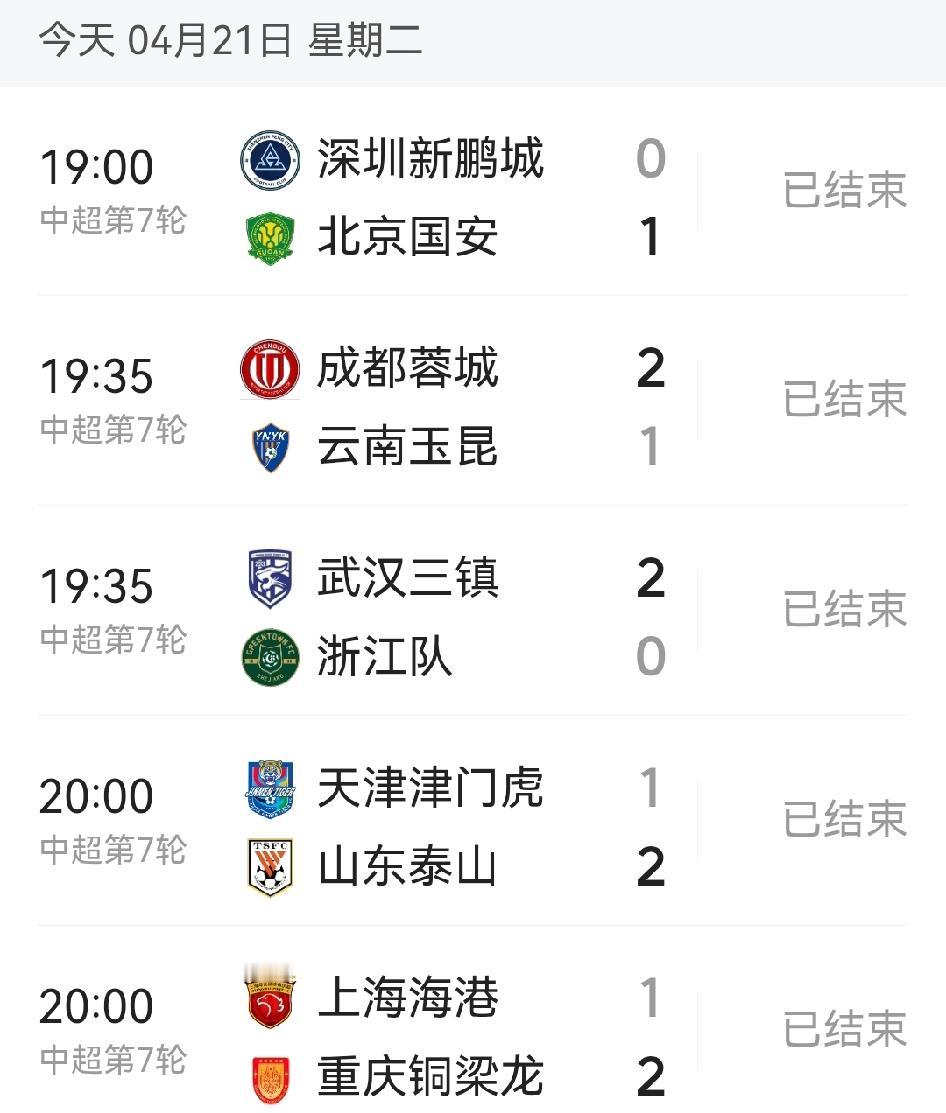Screen dimensions: 946x1113
Task: Click the team name 重庆铜梁龙
Action: tap(430, 1077)
